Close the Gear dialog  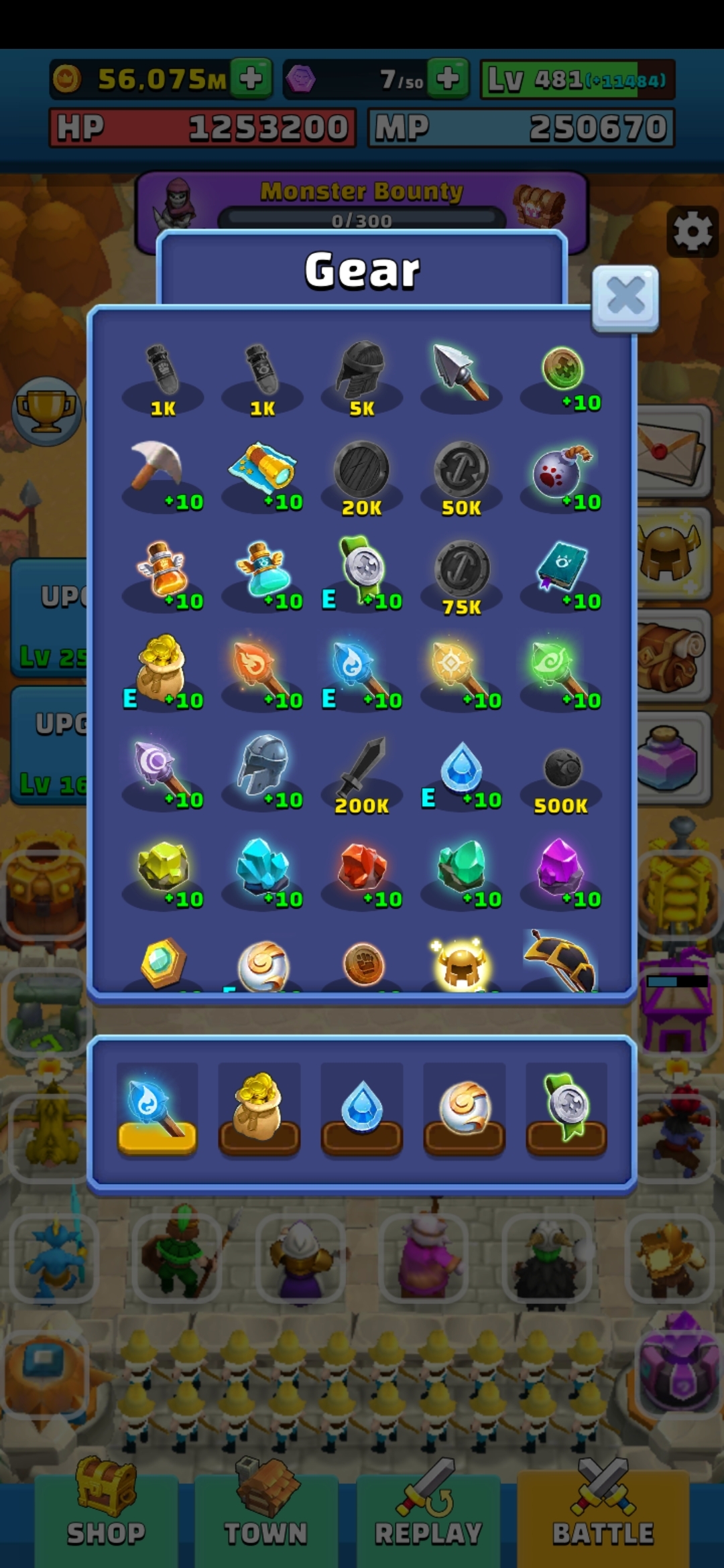coord(625,297)
